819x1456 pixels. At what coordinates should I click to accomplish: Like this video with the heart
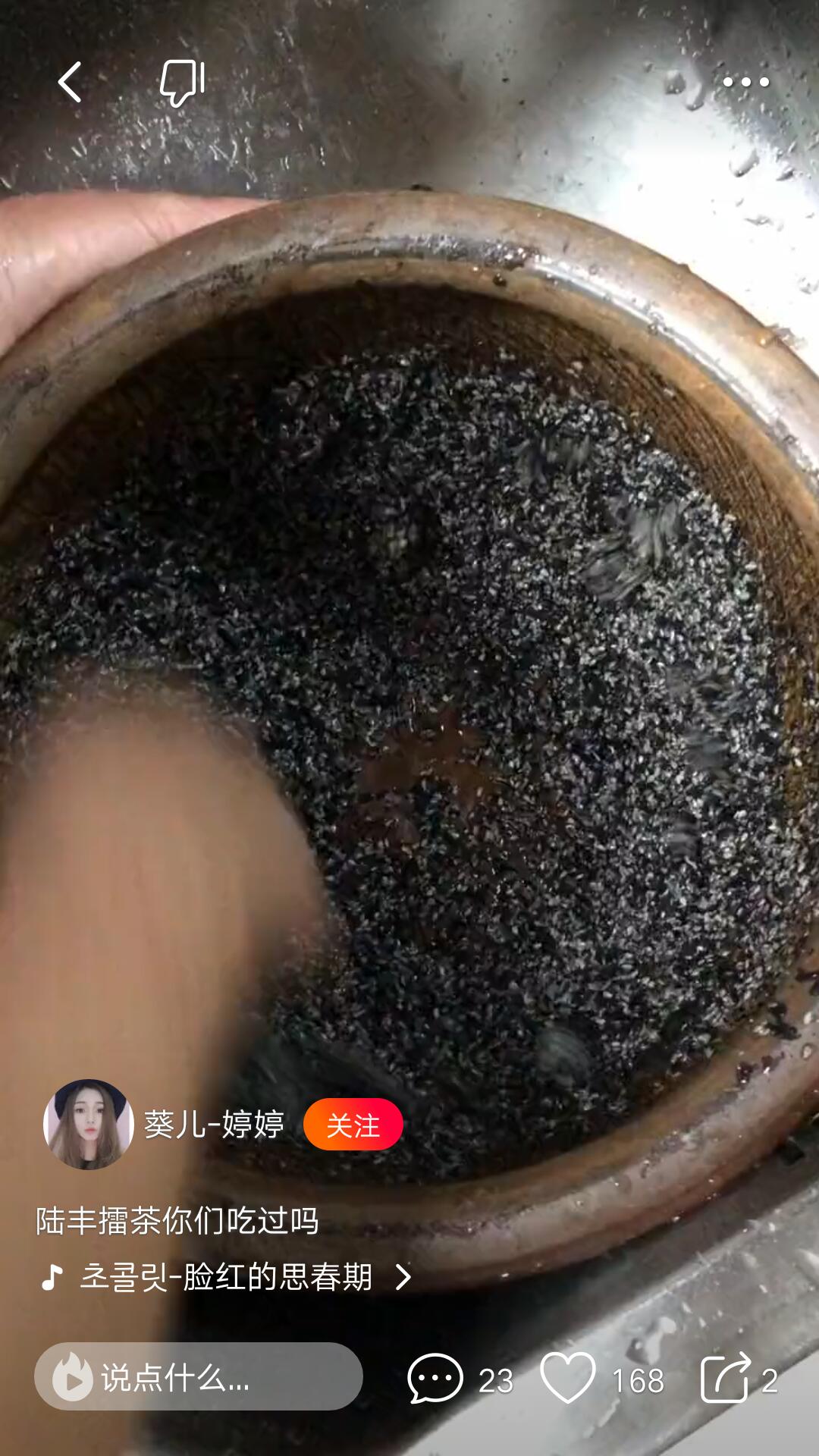[568, 1377]
